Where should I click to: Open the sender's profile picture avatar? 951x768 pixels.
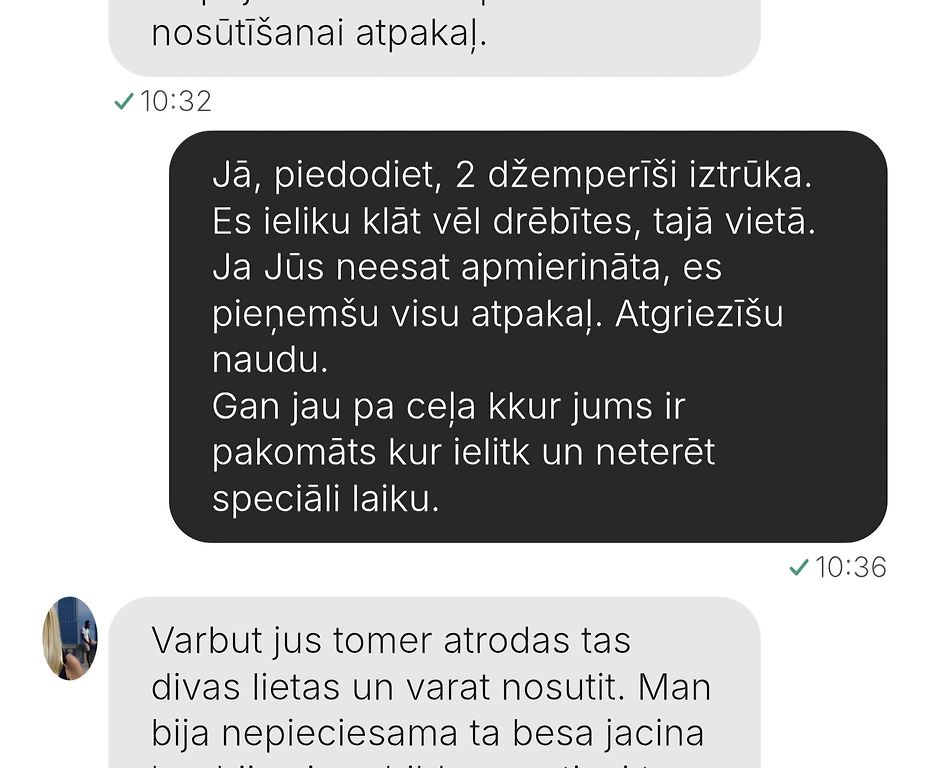pos(70,638)
